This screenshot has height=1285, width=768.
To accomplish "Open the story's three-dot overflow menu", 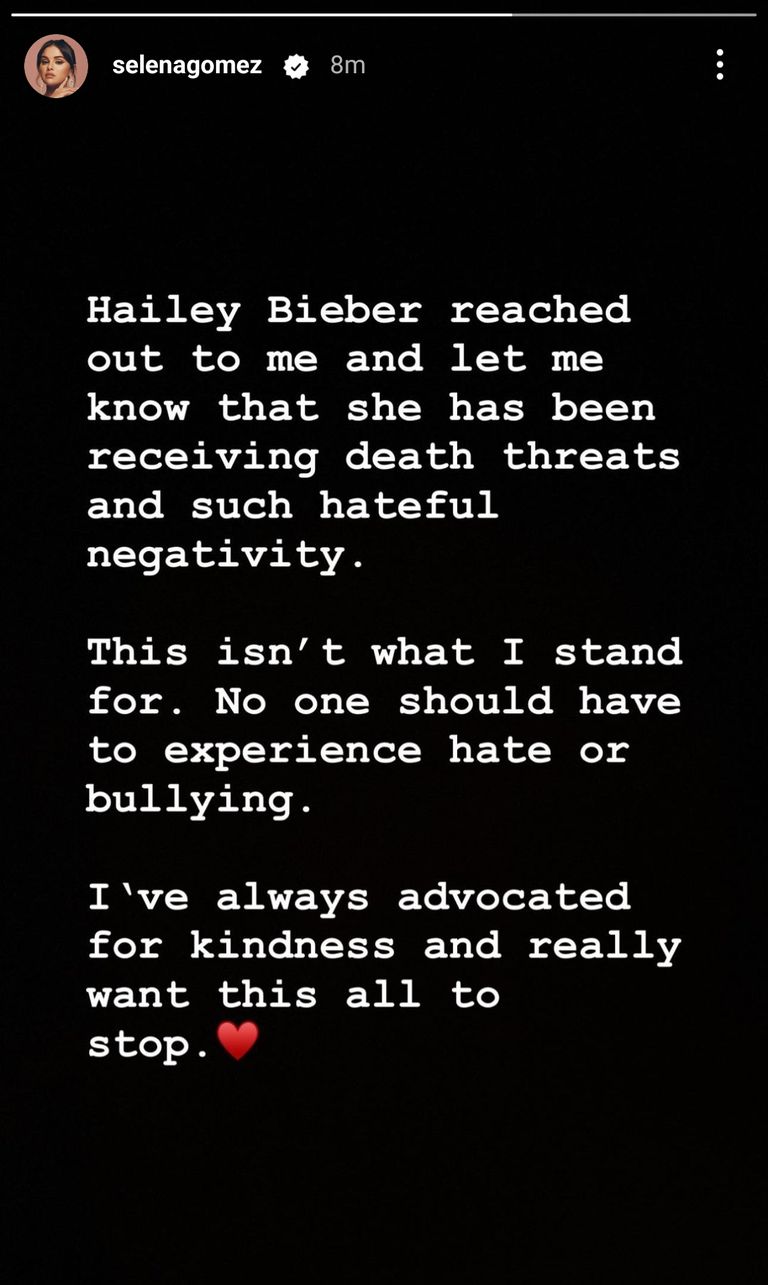I will [719, 65].
